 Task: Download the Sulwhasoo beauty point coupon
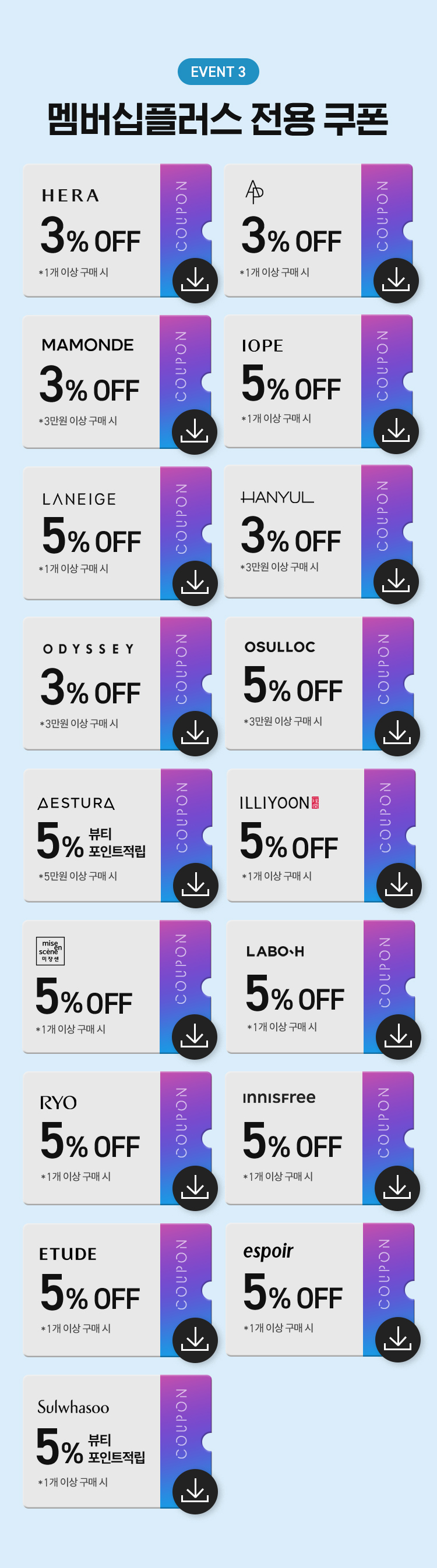point(195,1491)
